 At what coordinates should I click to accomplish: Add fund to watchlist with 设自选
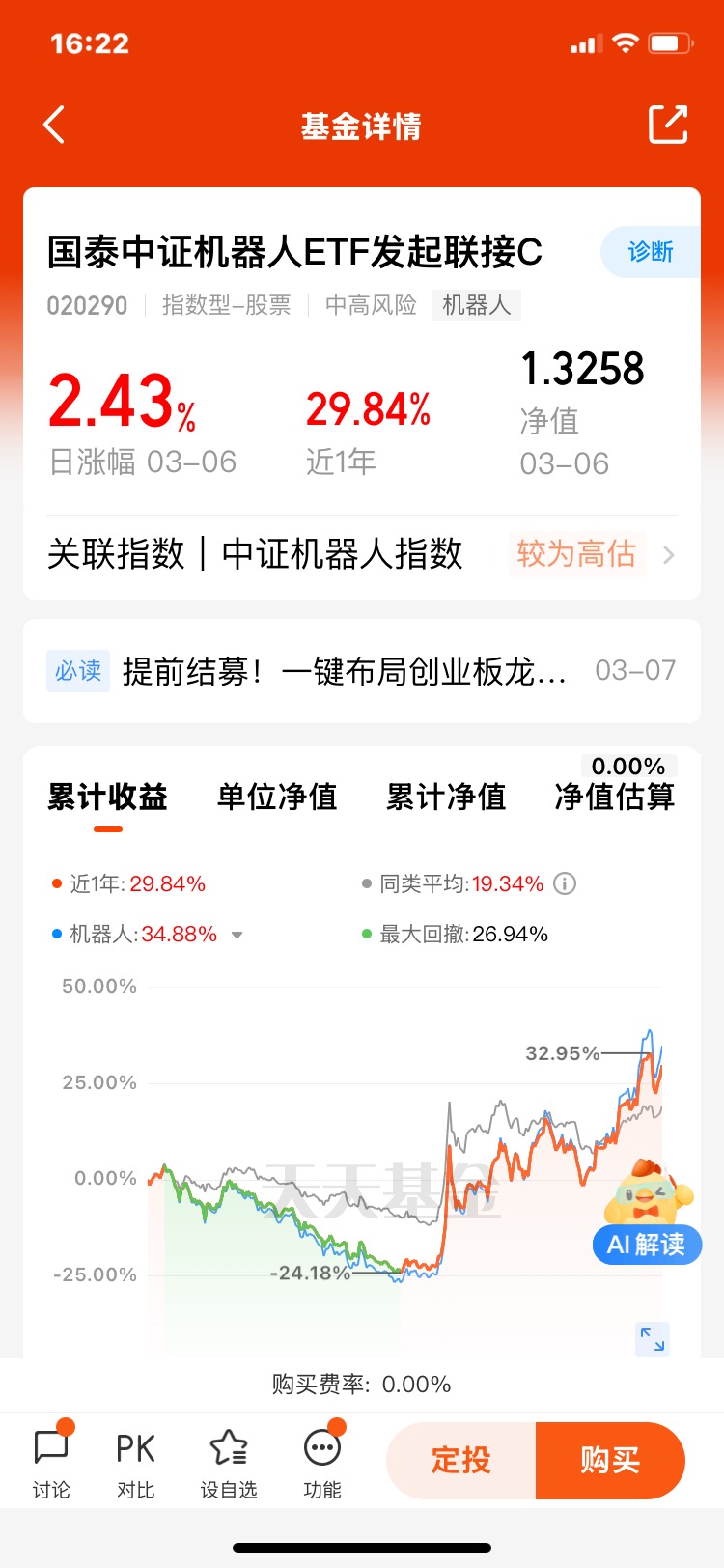229,1461
